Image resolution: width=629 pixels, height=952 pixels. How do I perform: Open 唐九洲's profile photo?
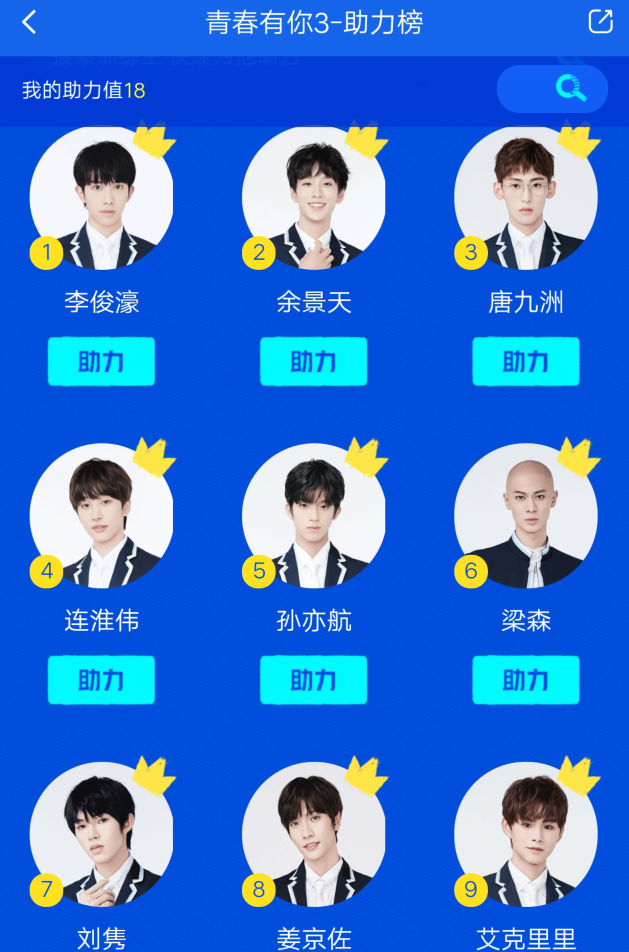tap(525, 198)
